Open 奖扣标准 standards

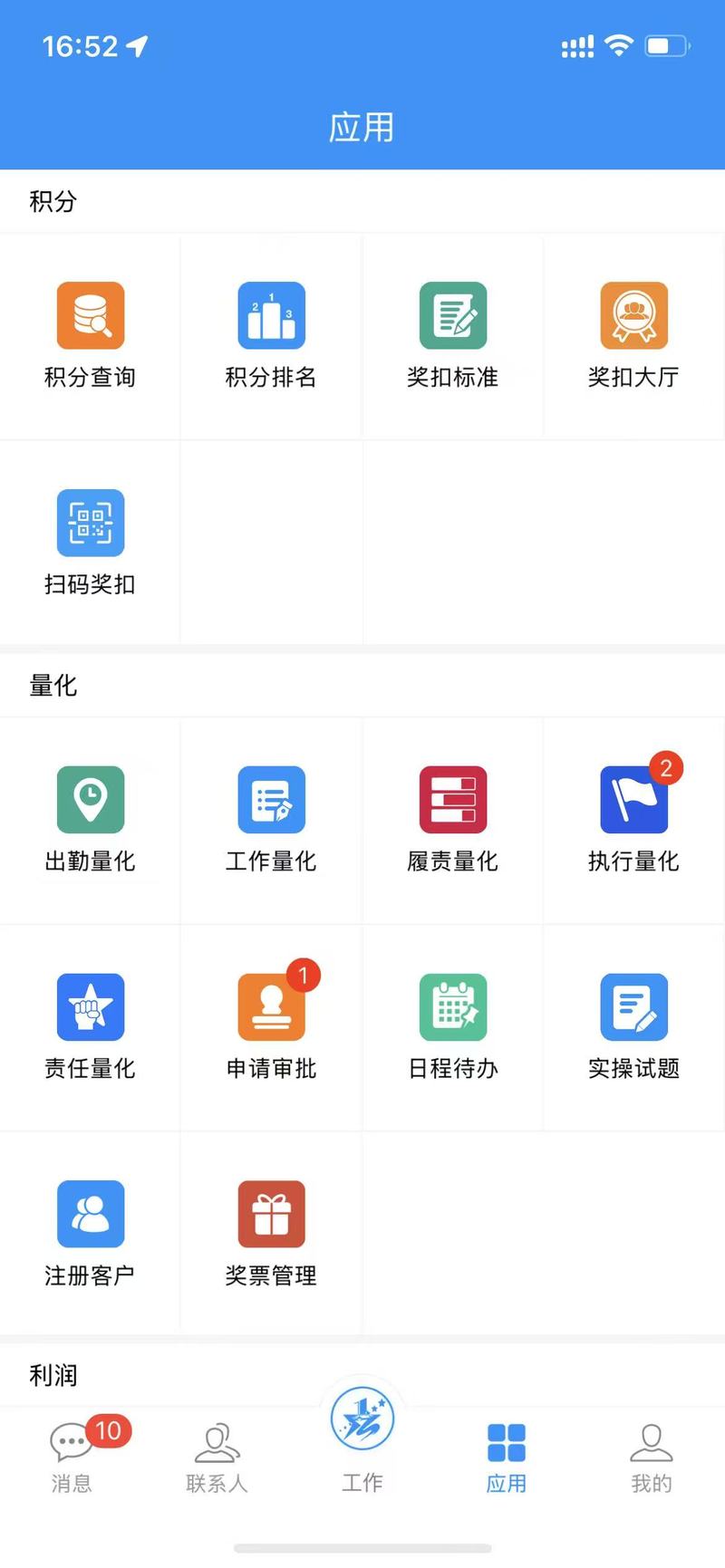[x=453, y=316]
